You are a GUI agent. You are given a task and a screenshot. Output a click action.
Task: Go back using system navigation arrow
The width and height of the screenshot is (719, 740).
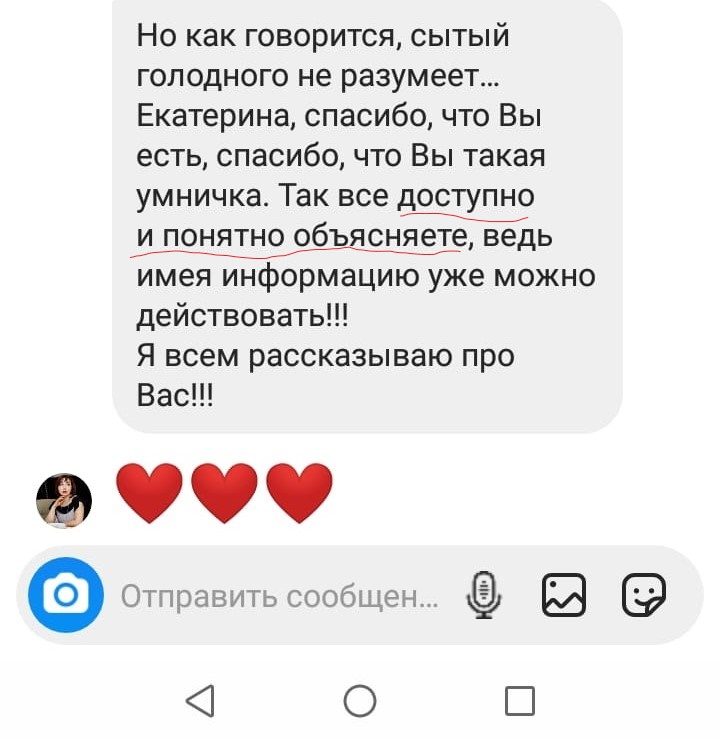point(201,700)
